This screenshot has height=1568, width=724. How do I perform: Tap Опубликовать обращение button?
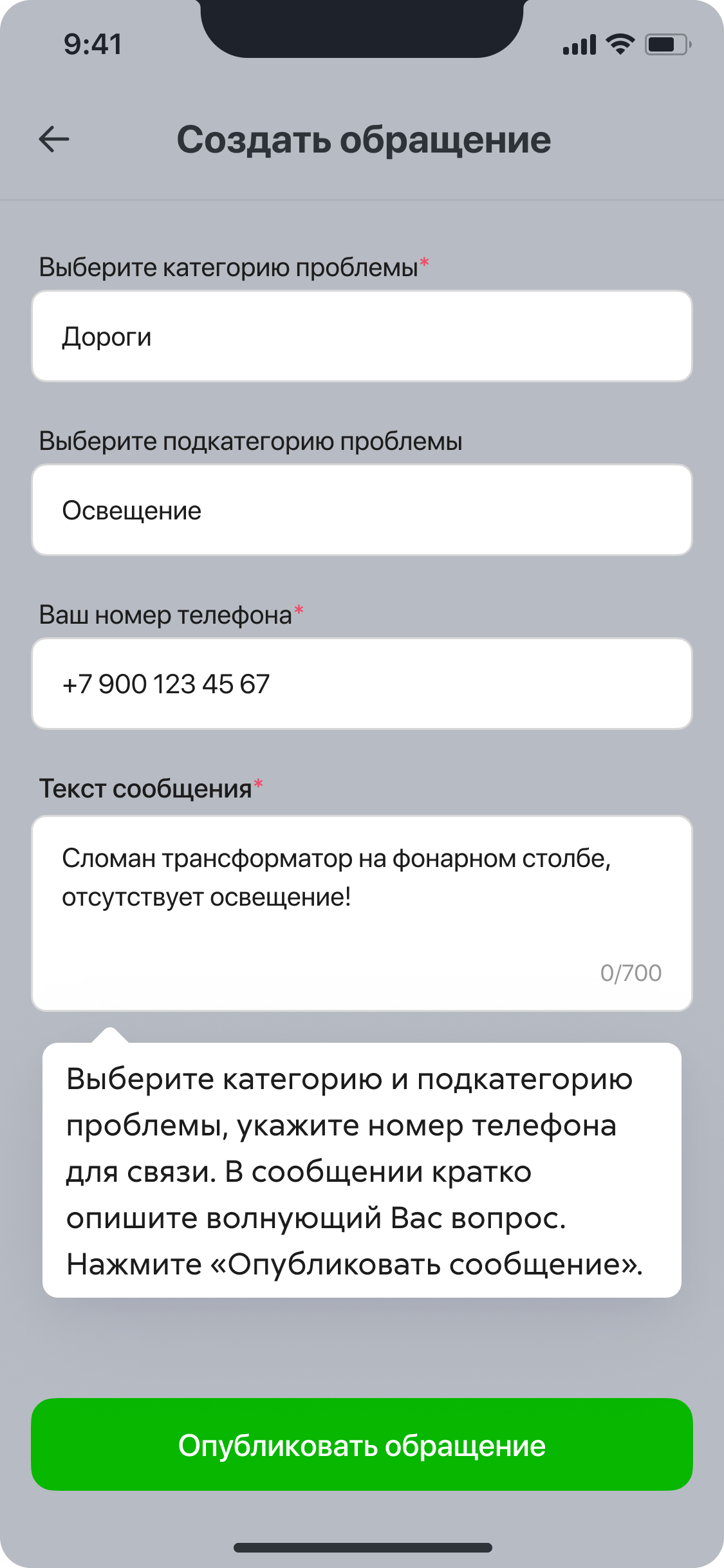pos(362,1445)
